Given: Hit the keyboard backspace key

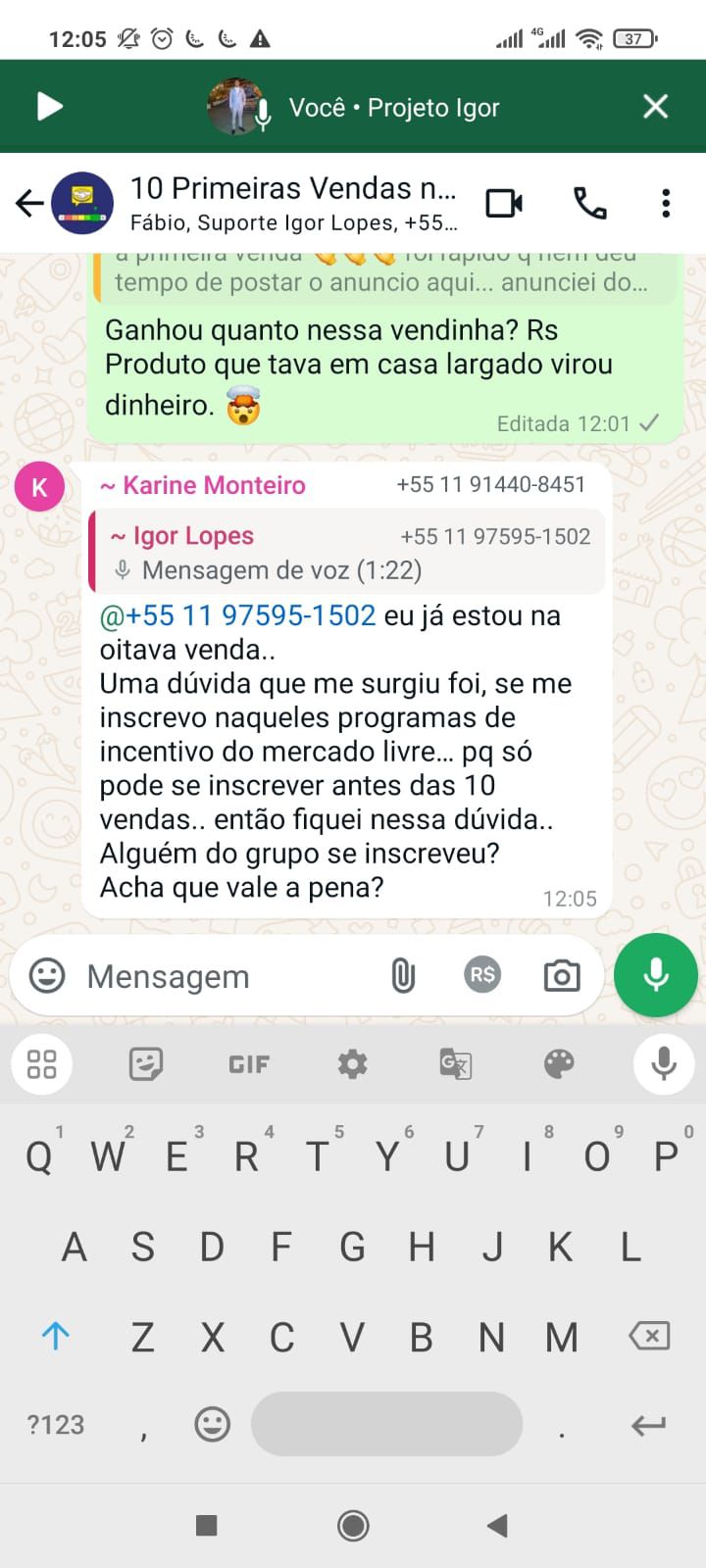Looking at the screenshot, I should pyautogui.click(x=648, y=1336).
